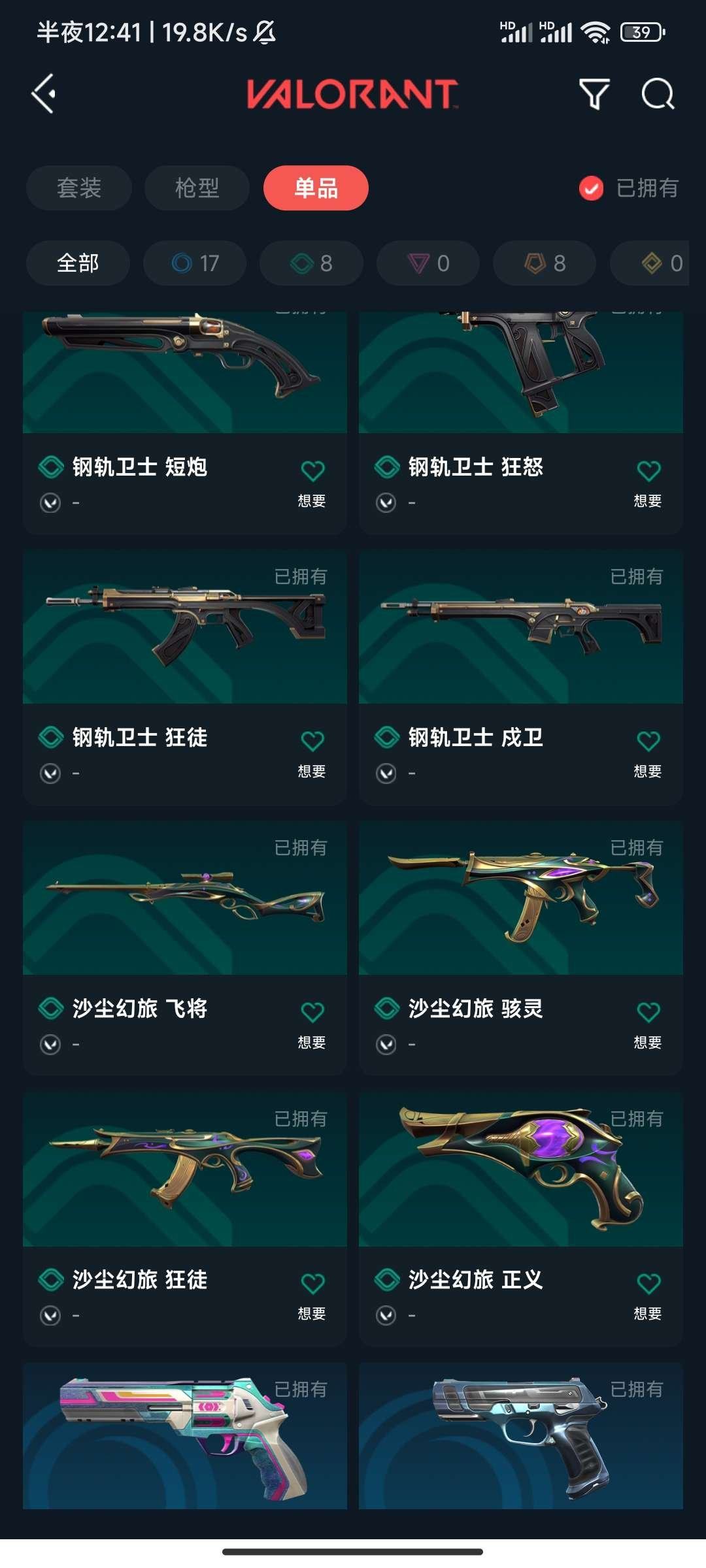Filter by the purple tier showing 0

click(428, 263)
